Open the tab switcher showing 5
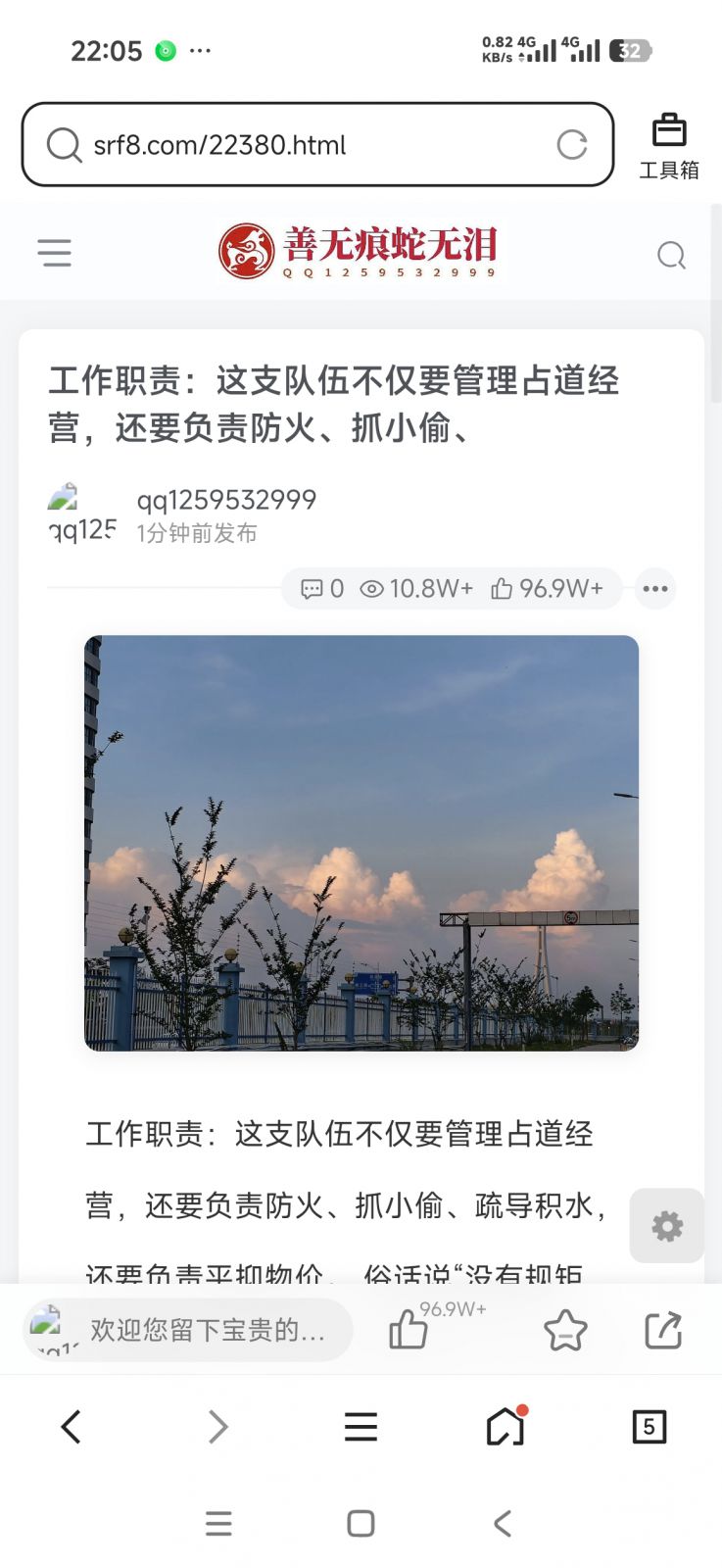This screenshot has width=722, height=1568. pyautogui.click(x=650, y=1427)
